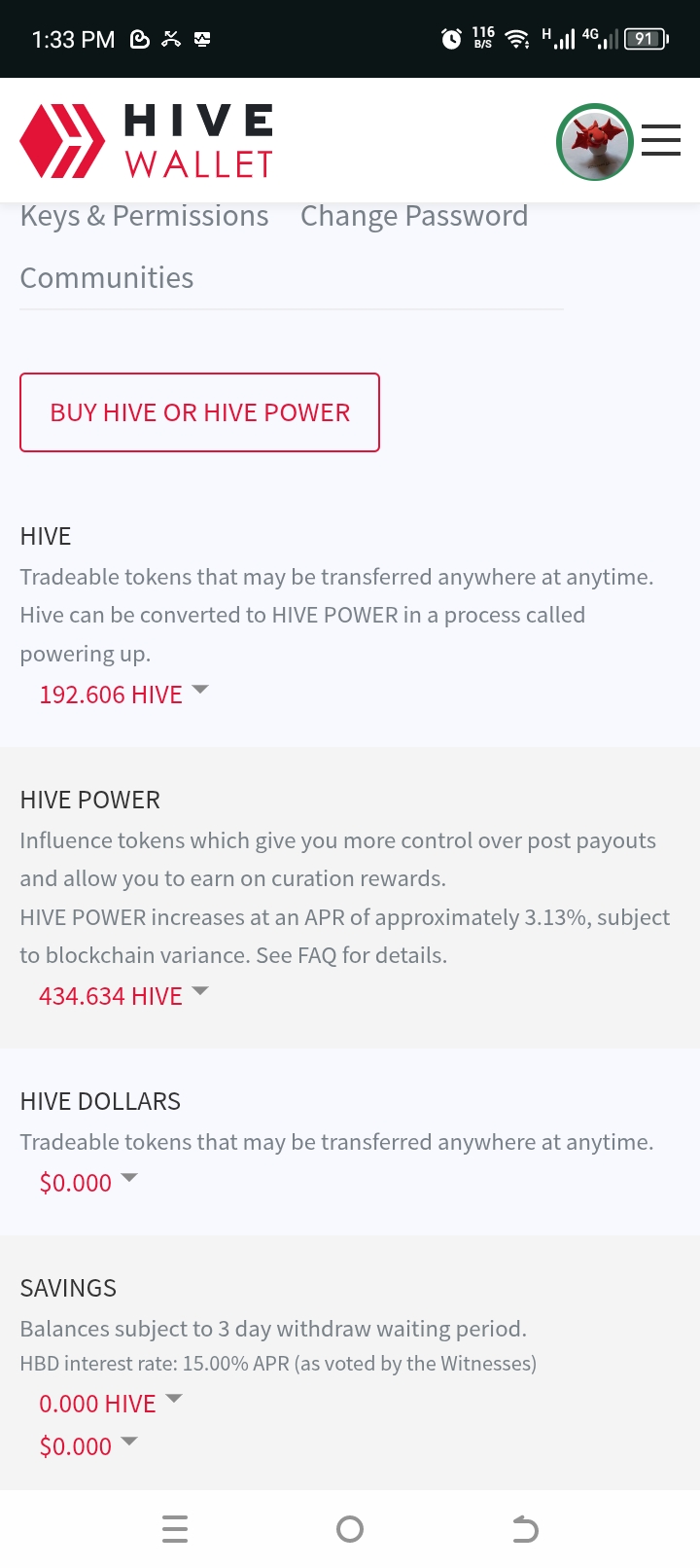Image resolution: width=700 pixels, height=1568 pixels.
Task: Go back using the system back button
Action: point(525,1529)
